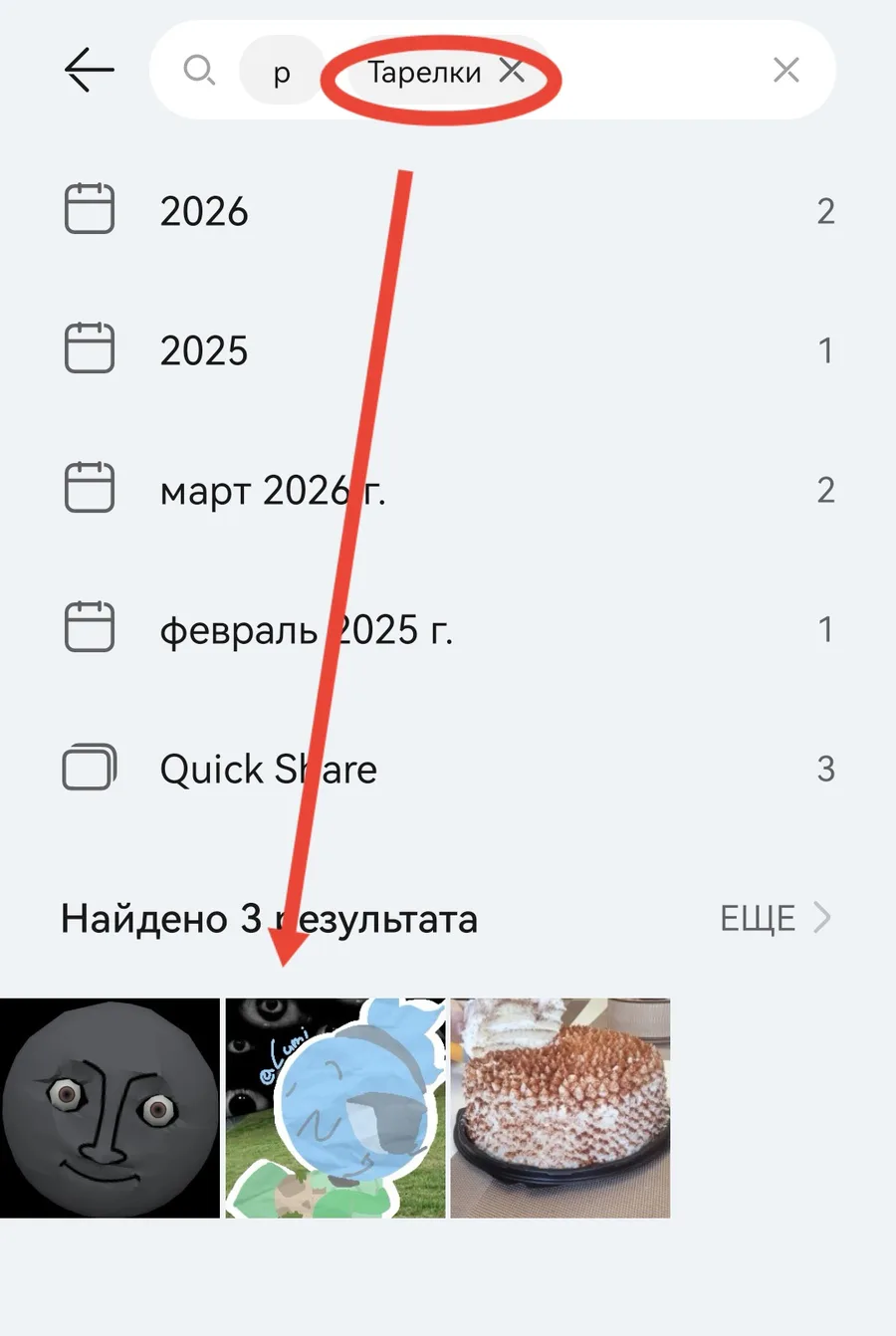
Task: Go back with the arrow icon
Action: pyautogui.click(x=90, y=71)
